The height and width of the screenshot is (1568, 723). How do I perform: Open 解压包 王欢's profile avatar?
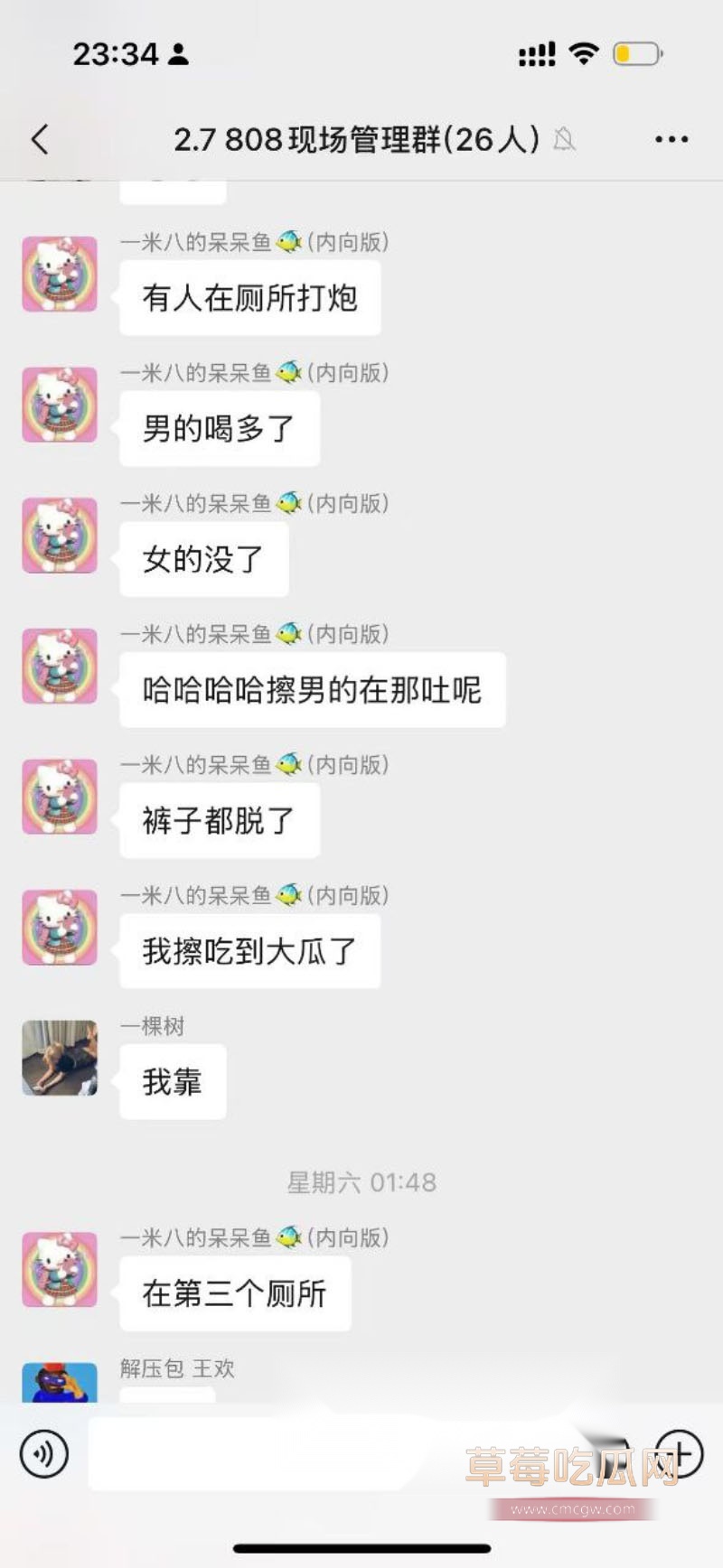60,1384
